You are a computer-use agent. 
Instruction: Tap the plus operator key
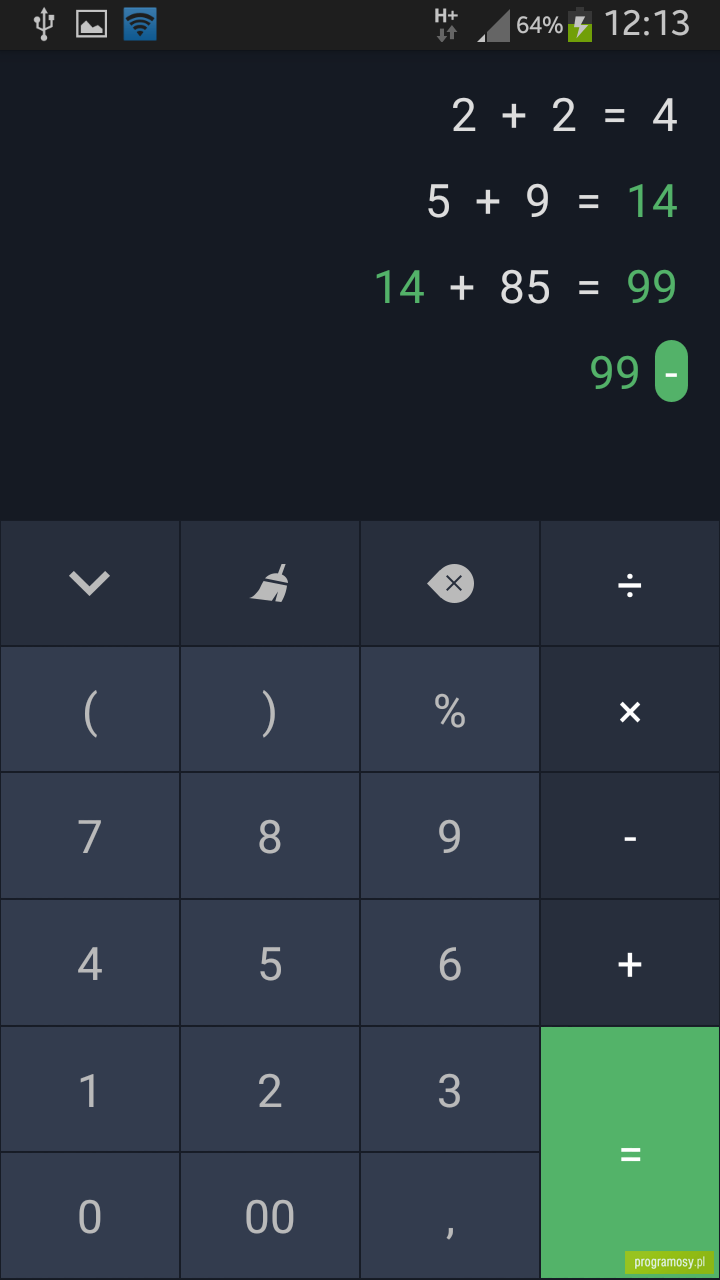pos(630,963)
